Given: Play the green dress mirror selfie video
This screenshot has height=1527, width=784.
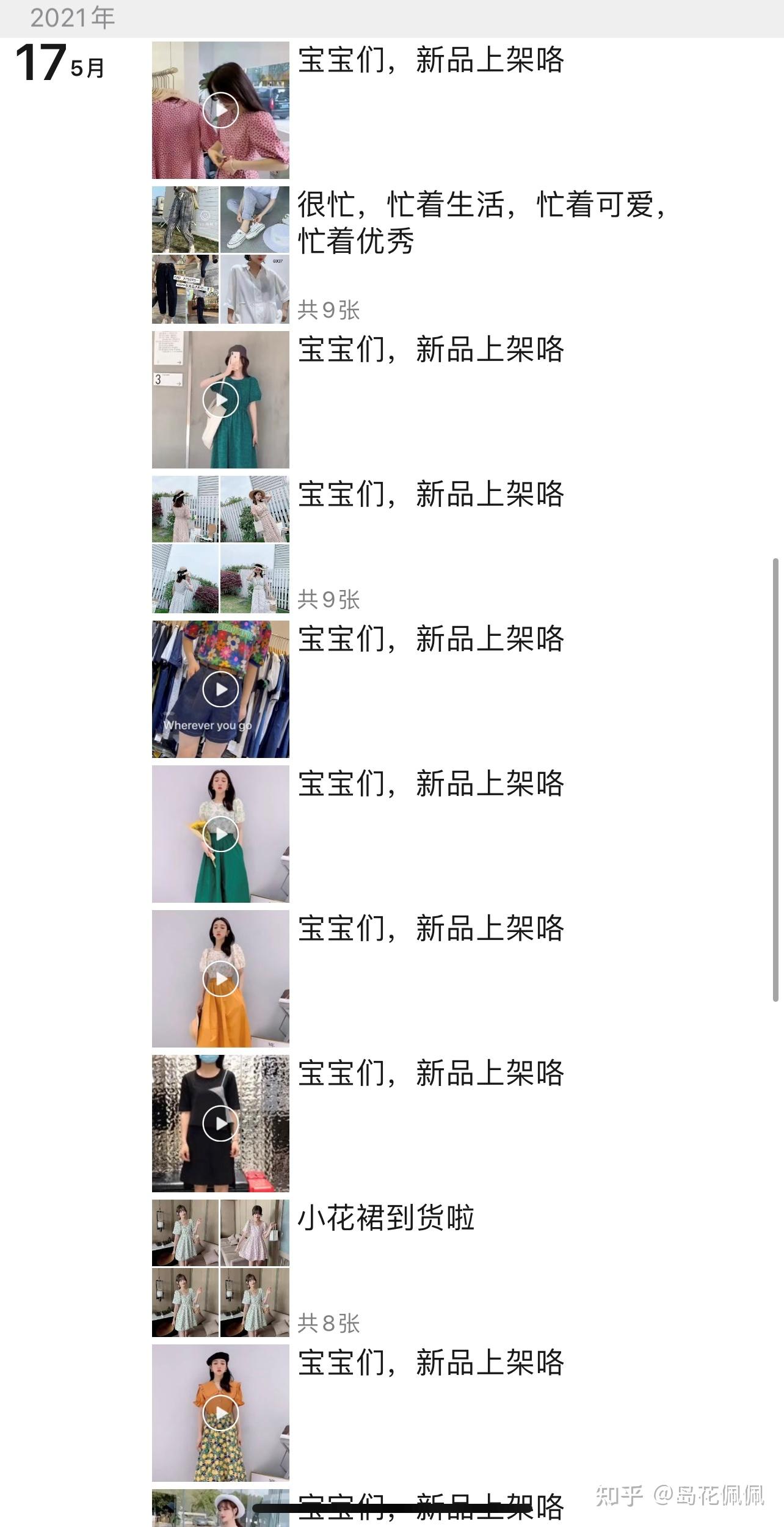Looking at the screenshot, I should pos(220,400).
